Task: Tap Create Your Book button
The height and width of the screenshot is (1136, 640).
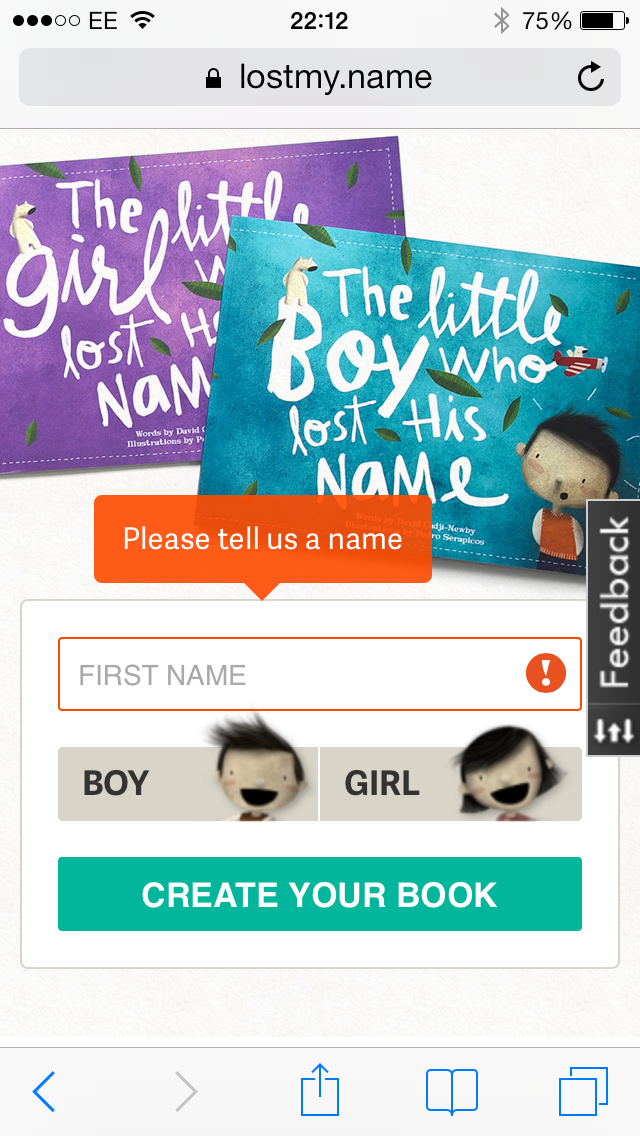Action: [320, 894]
